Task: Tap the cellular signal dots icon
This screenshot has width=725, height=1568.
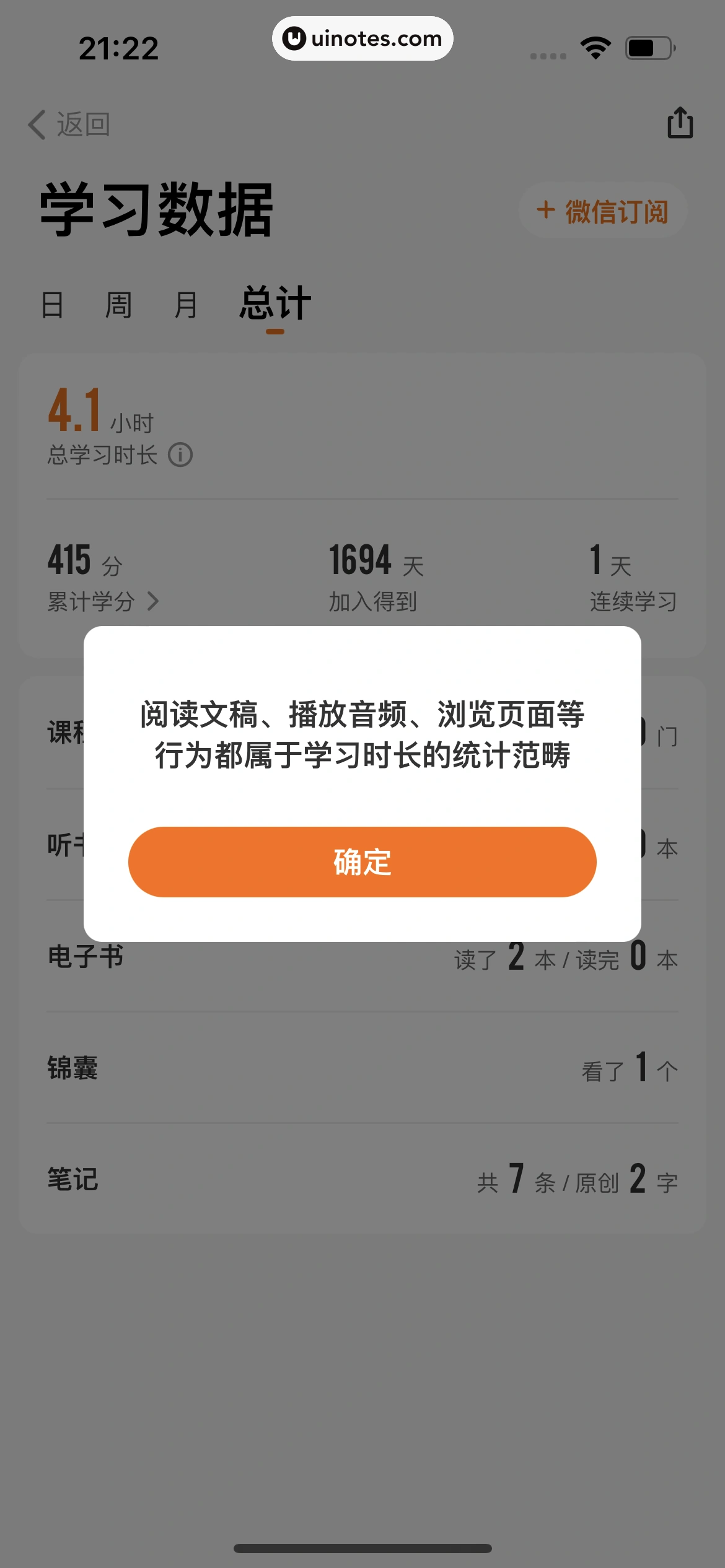Action: 548,54
